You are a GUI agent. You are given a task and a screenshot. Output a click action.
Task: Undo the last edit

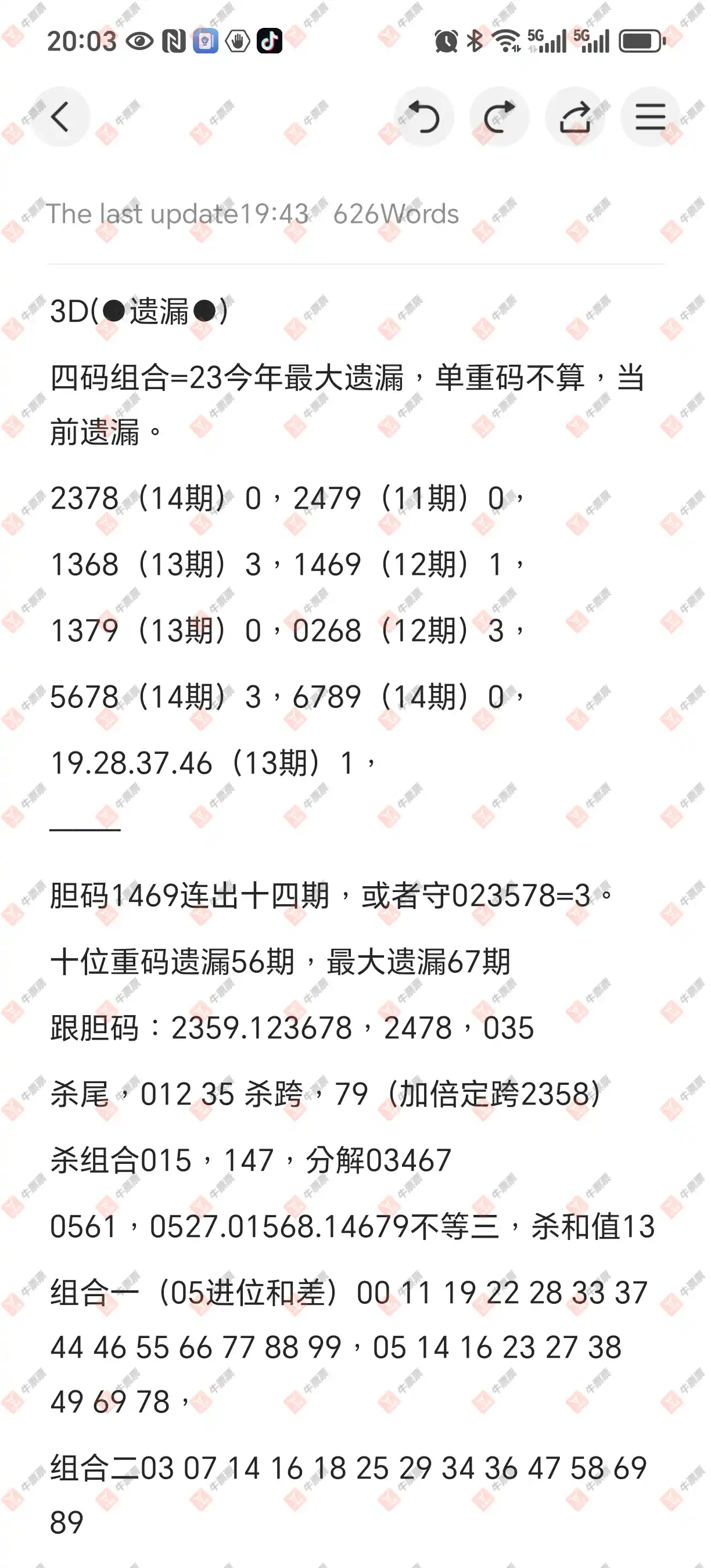point(424,117)
